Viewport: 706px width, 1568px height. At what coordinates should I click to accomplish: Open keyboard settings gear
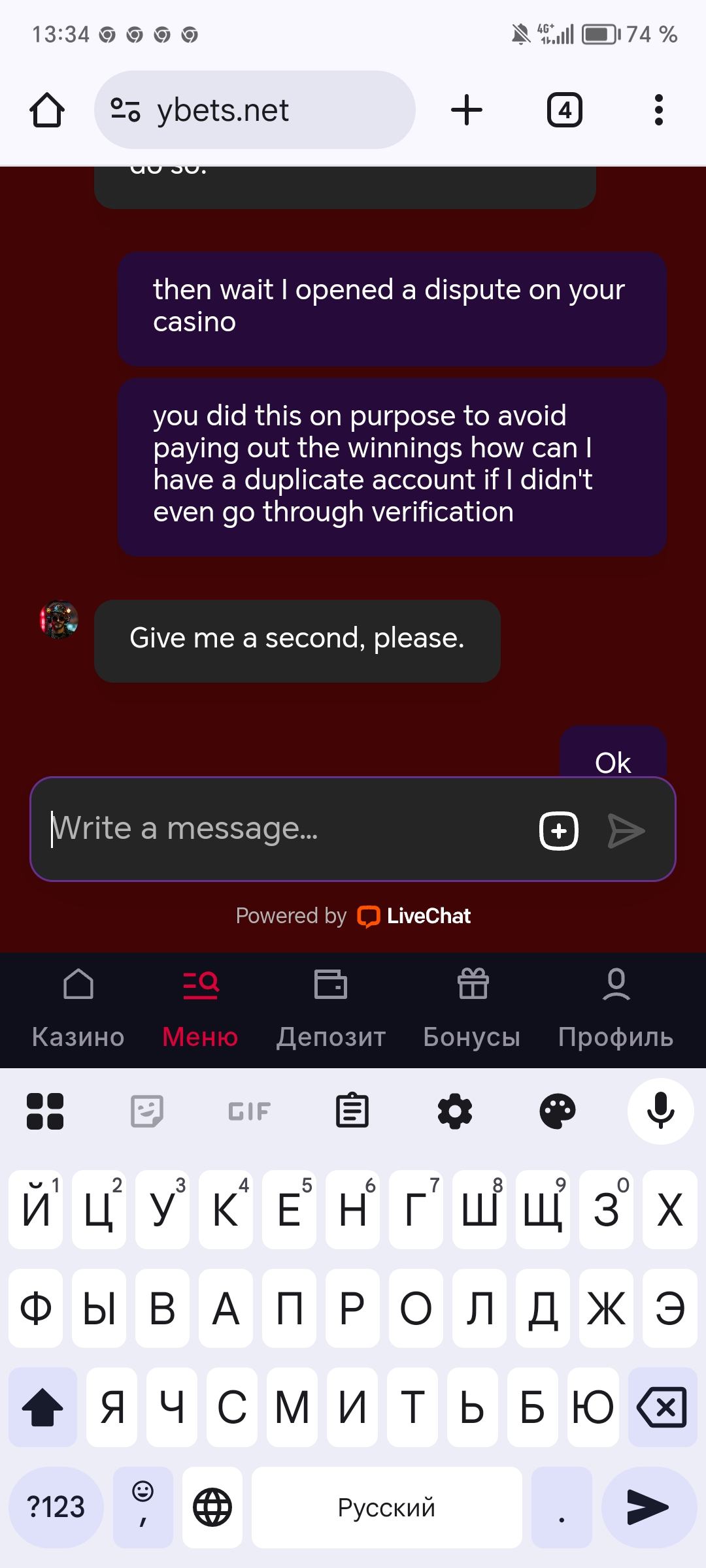click(x=455, y=1111)
